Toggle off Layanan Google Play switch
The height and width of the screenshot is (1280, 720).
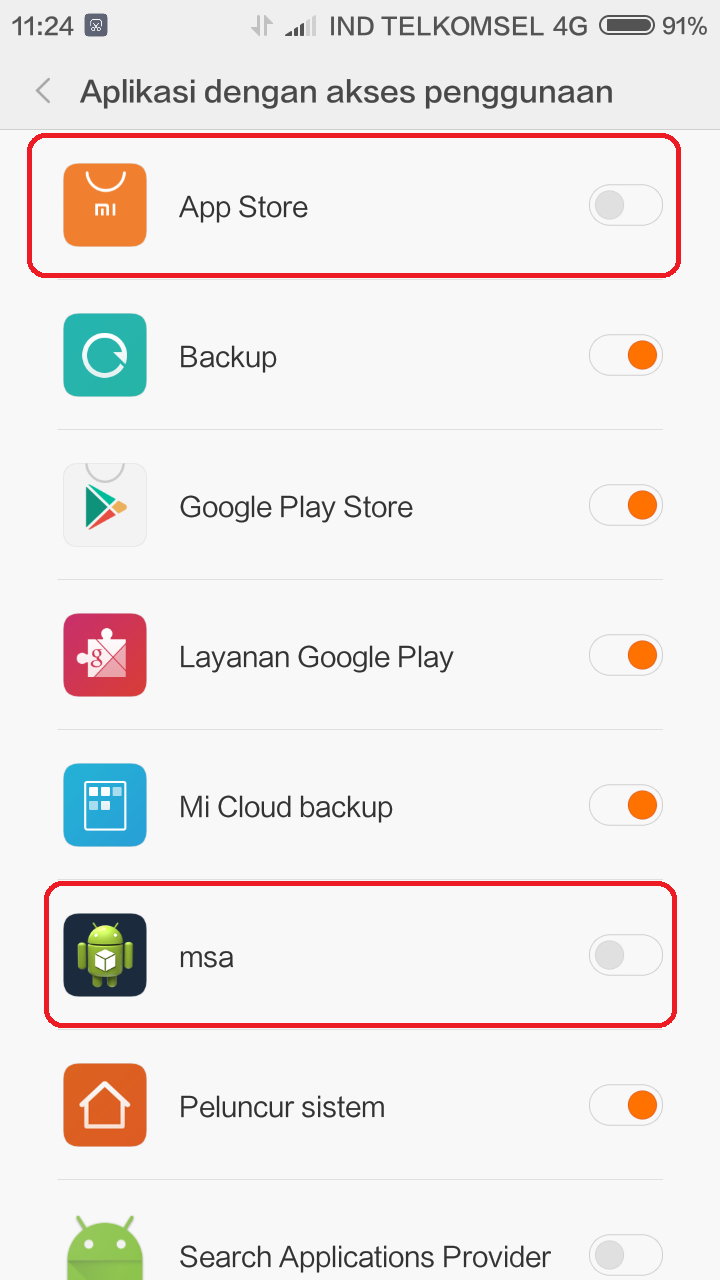pyautogui.click(x=625, y=656)
